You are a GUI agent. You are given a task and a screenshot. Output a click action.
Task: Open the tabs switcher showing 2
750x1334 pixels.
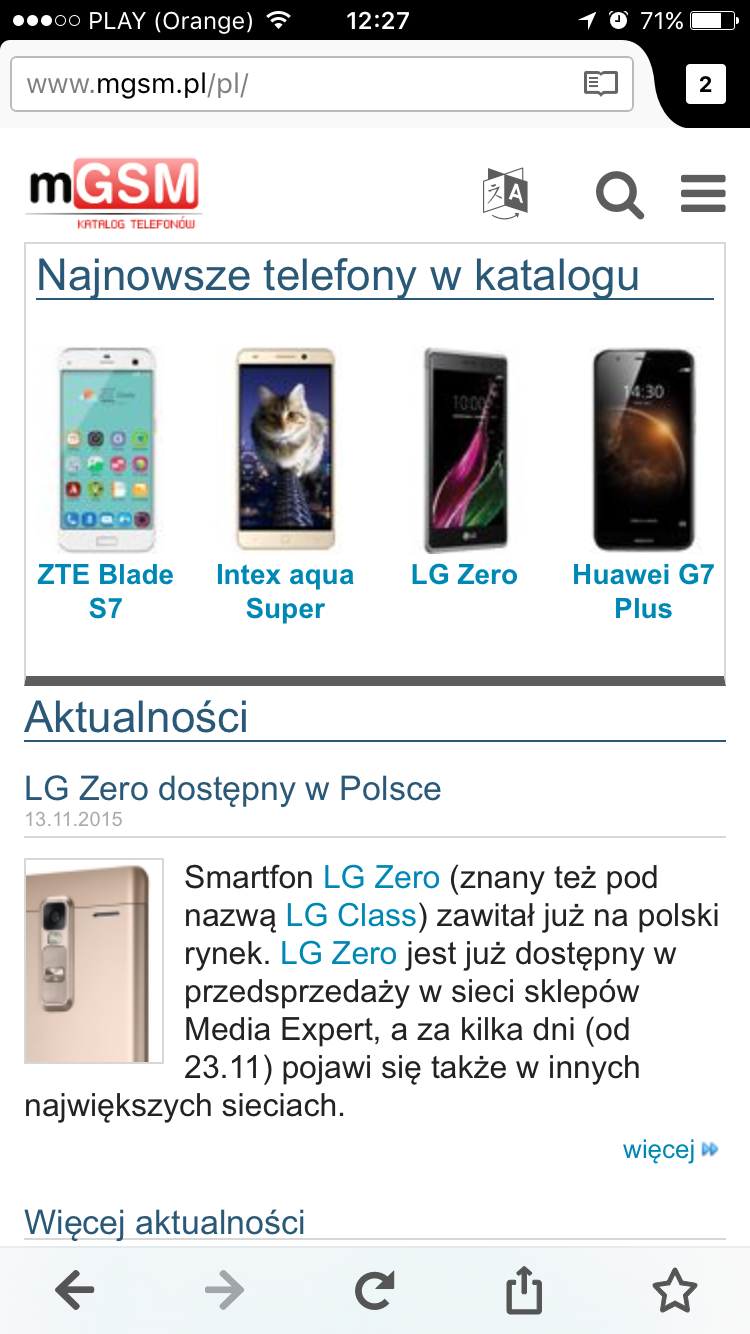pyautogui.click(x=705, y=85)
